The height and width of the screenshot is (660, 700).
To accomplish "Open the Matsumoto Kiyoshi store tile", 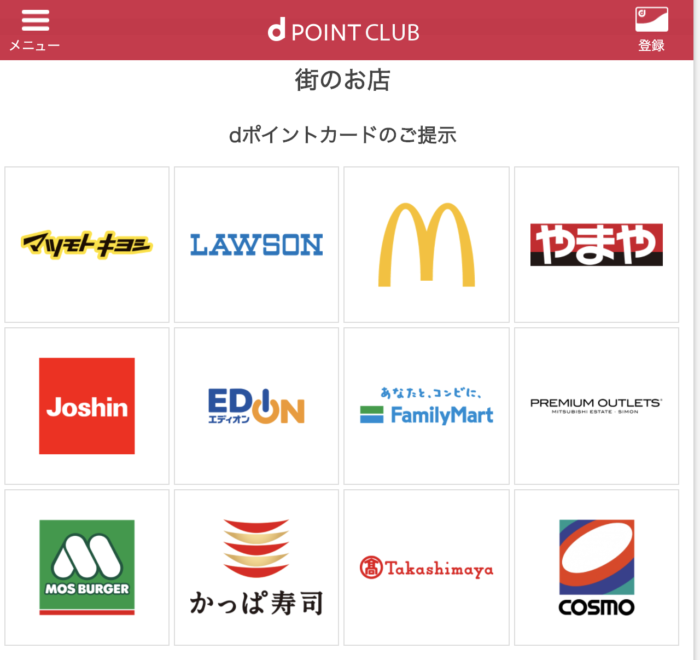I will tap(87, 245).
